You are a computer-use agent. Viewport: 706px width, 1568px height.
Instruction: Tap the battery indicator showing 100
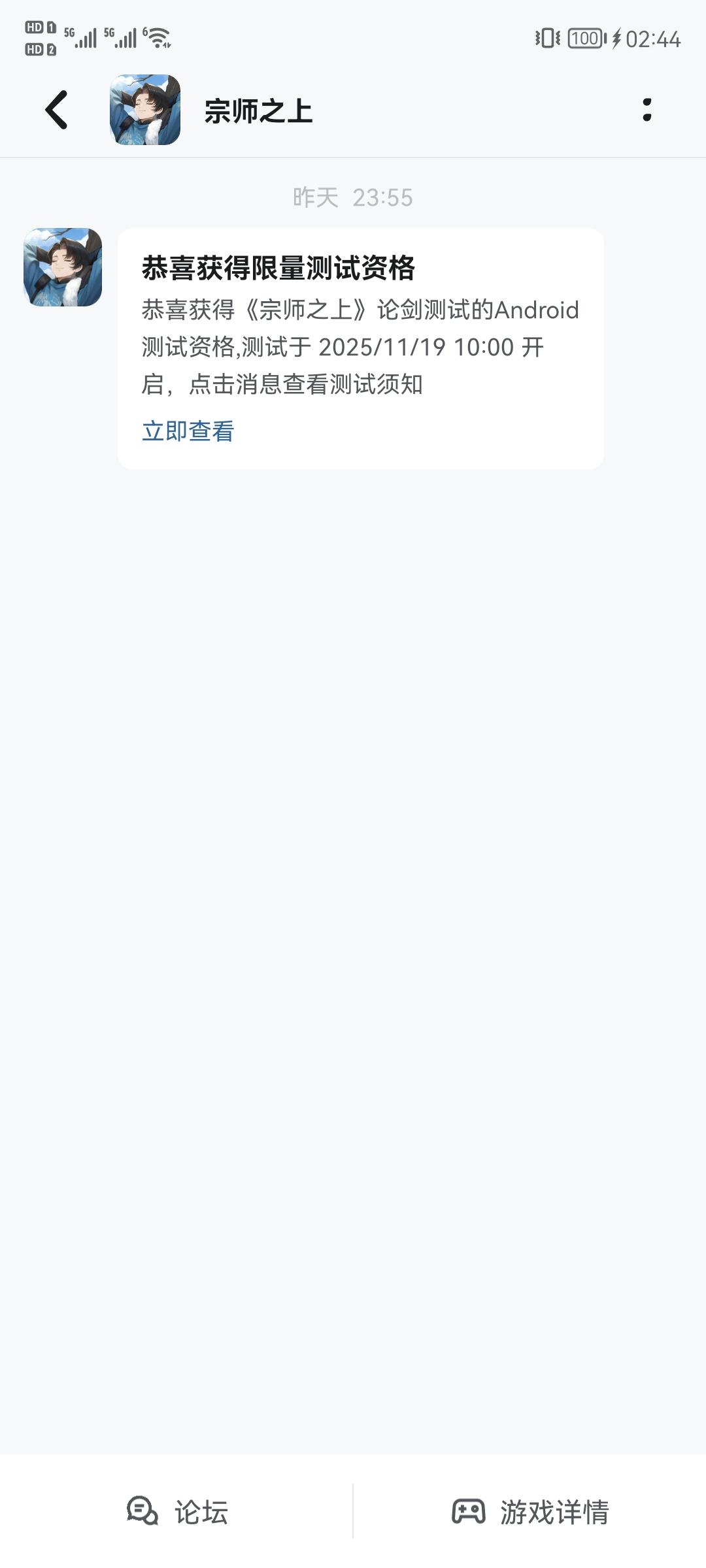584,38
